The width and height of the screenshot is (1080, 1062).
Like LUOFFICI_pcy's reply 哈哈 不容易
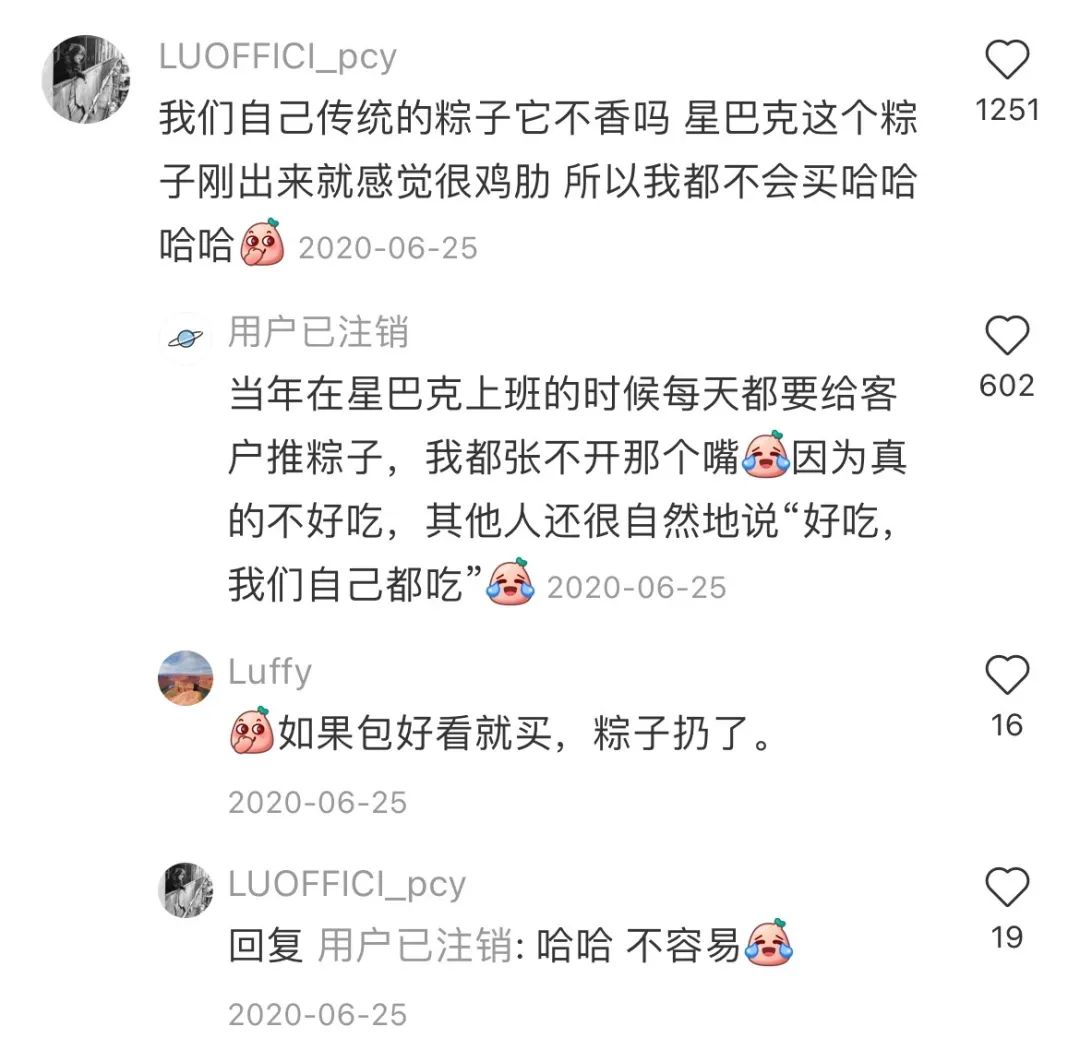[1007, 887]
